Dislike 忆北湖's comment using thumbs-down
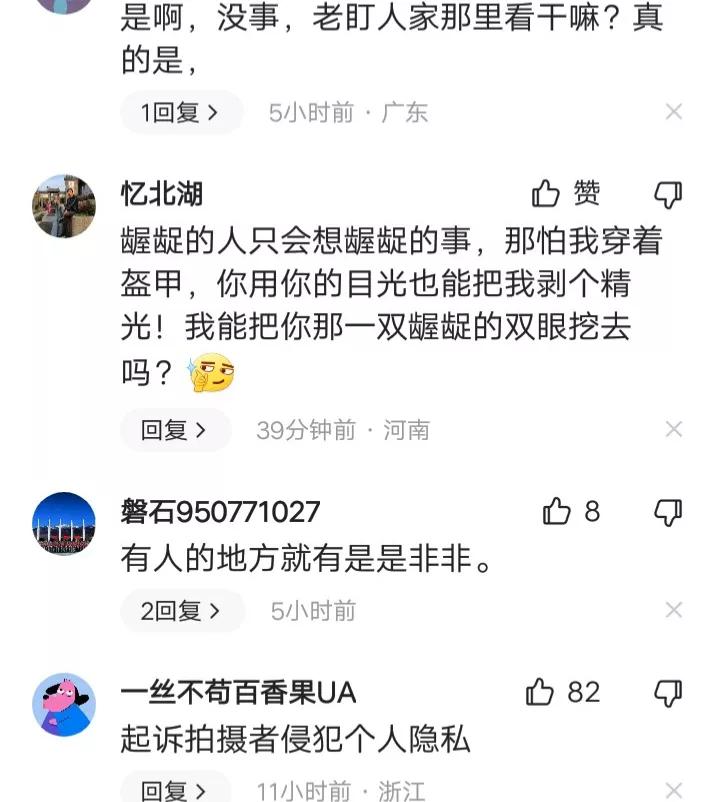The height and width of the screenshot is (802, 720). [x=670, y=196]
